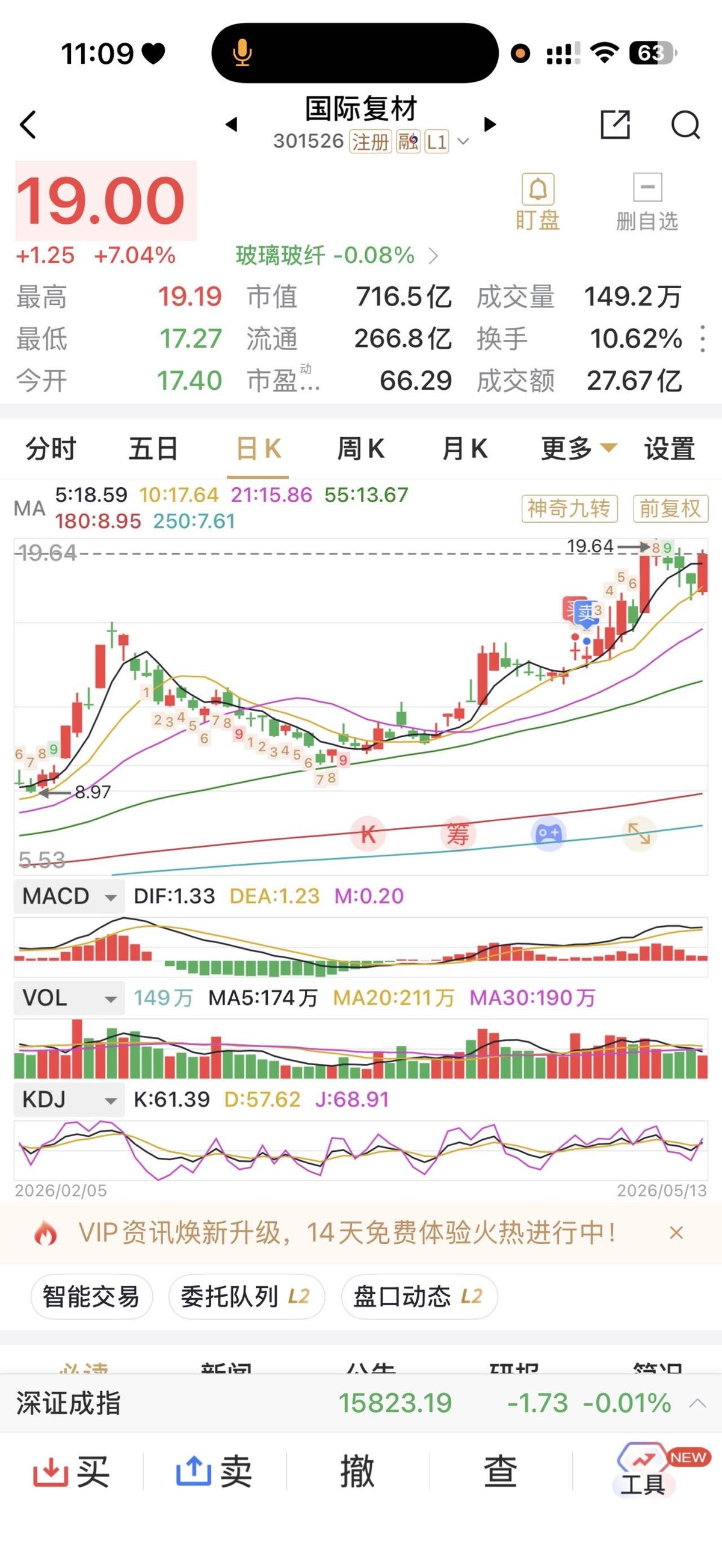Share this stock page
This screenshot has height=1568, width=722.
(615, 125)
